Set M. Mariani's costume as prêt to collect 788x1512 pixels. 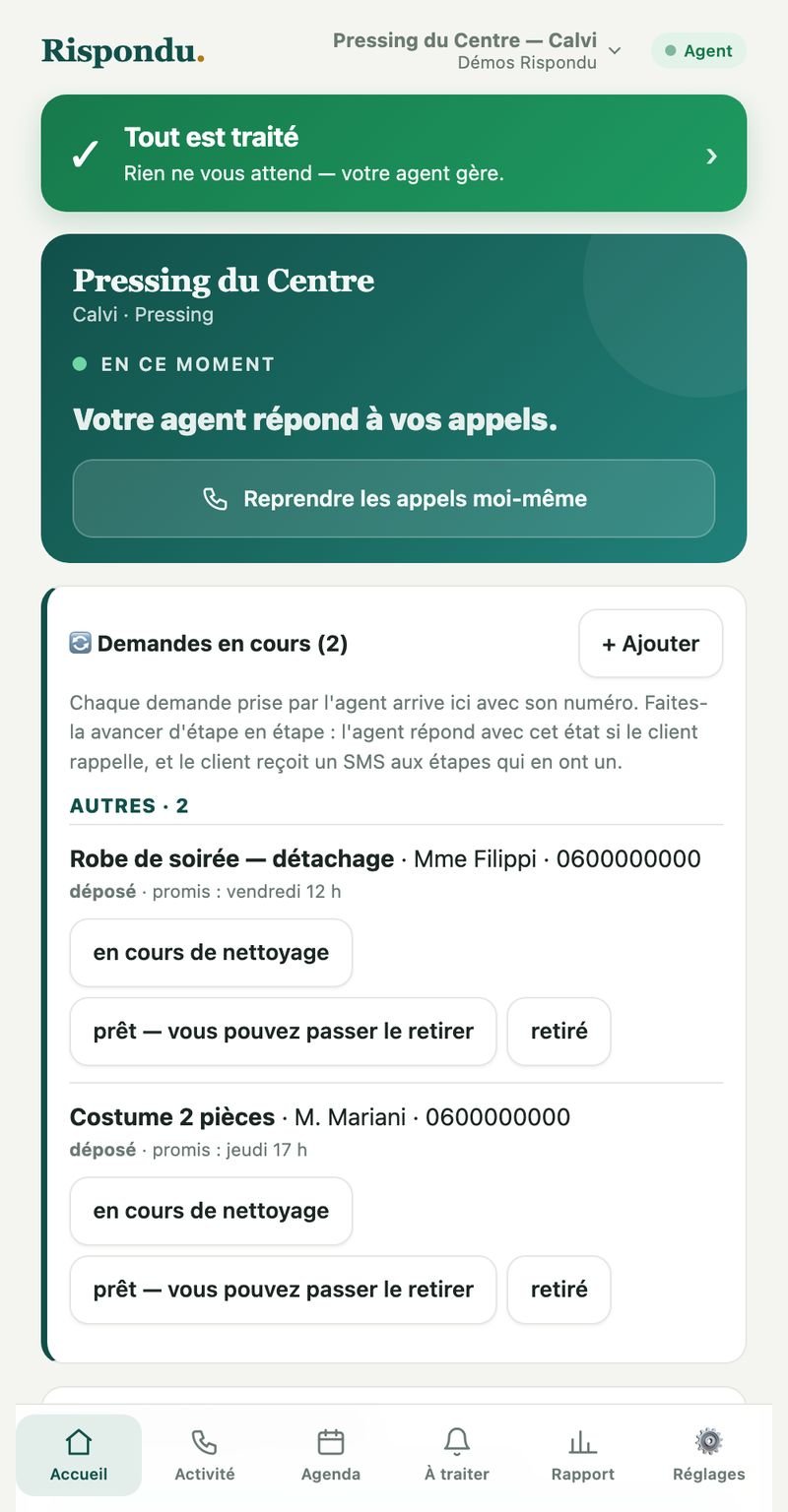tap(284, 1290)
